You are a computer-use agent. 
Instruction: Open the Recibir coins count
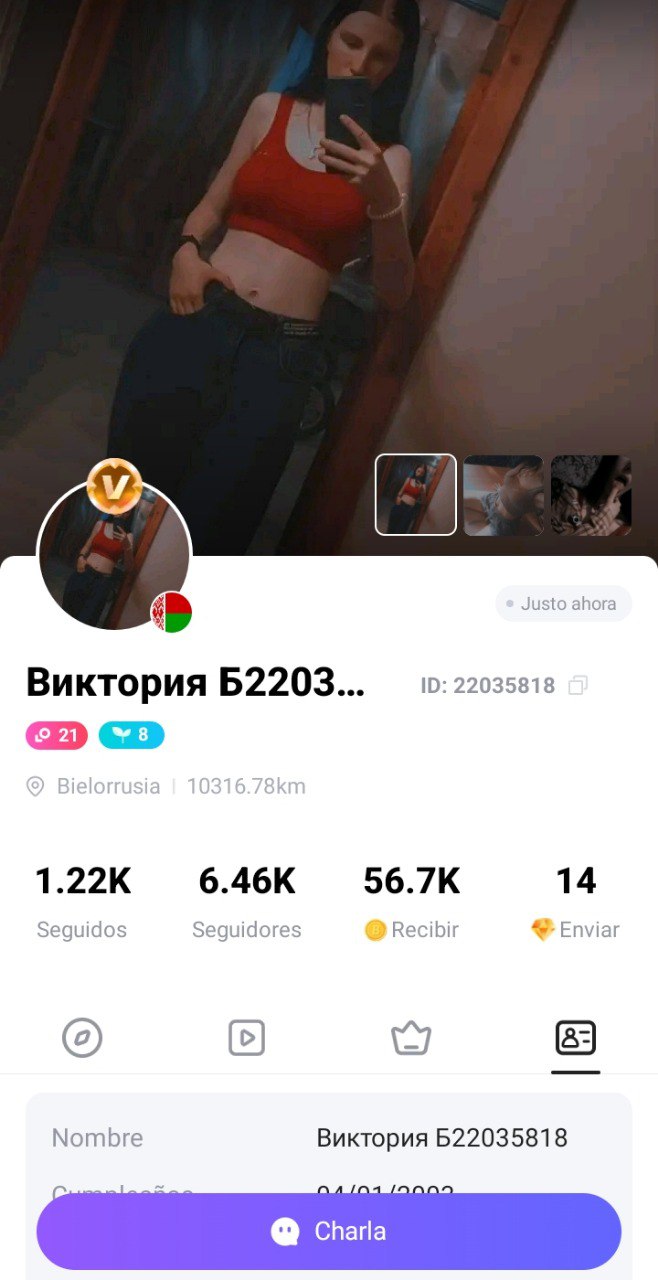tap(411, 902)
